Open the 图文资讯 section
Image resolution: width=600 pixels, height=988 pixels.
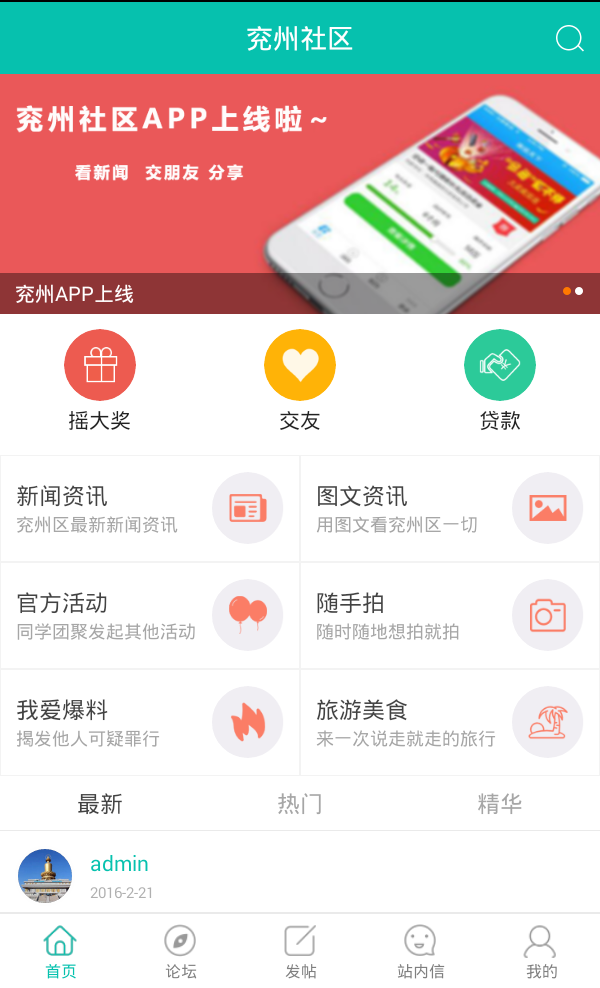(450, 508)
